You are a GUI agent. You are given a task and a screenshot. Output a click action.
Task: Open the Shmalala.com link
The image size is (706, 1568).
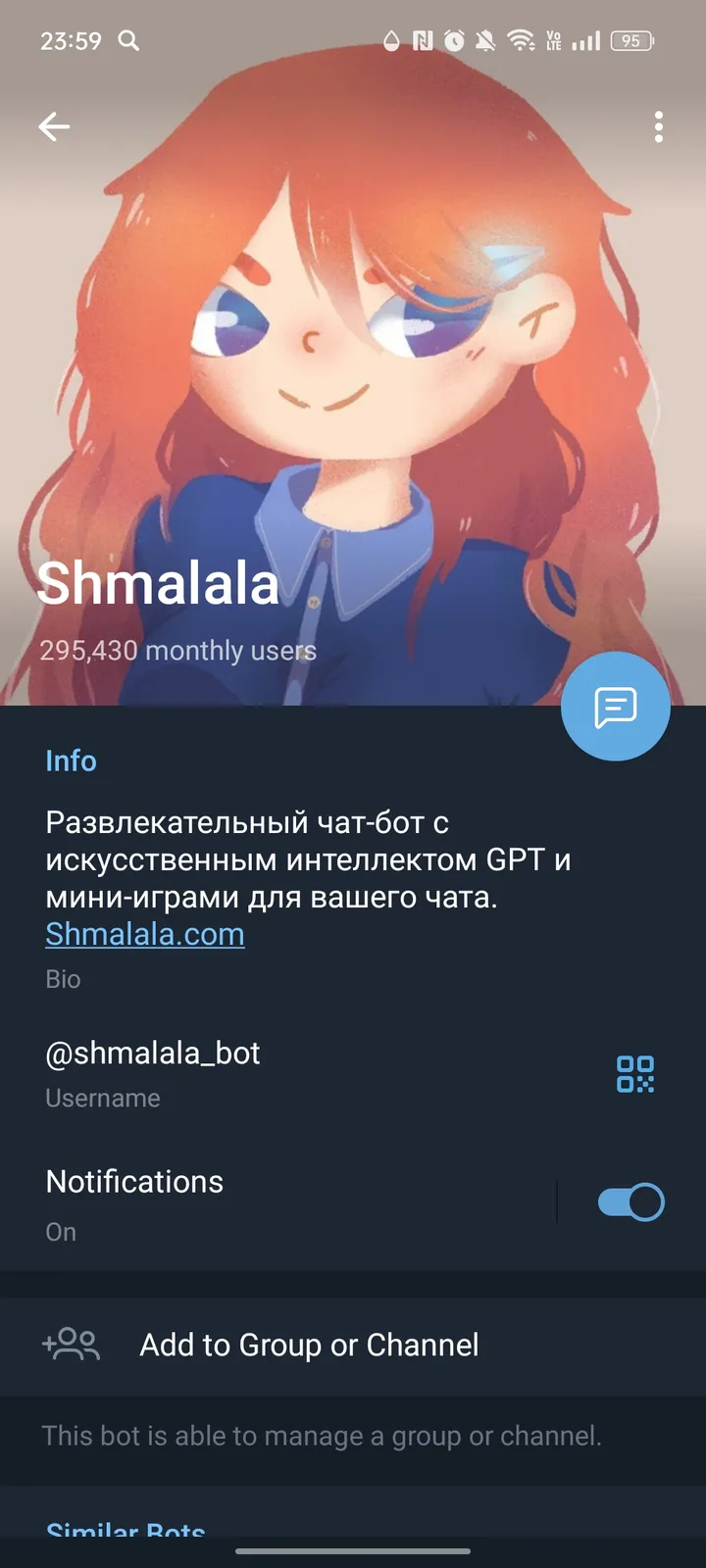click(144, 933)
